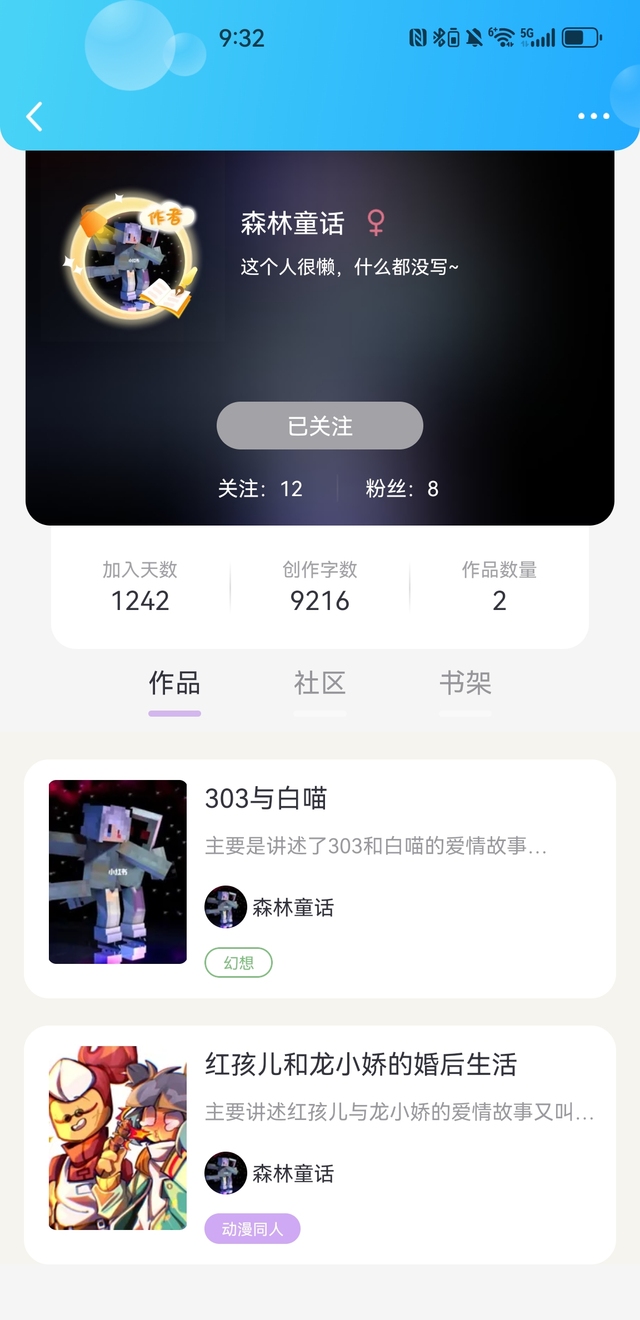Open the three-dot overflow menu

click(593, 117)
